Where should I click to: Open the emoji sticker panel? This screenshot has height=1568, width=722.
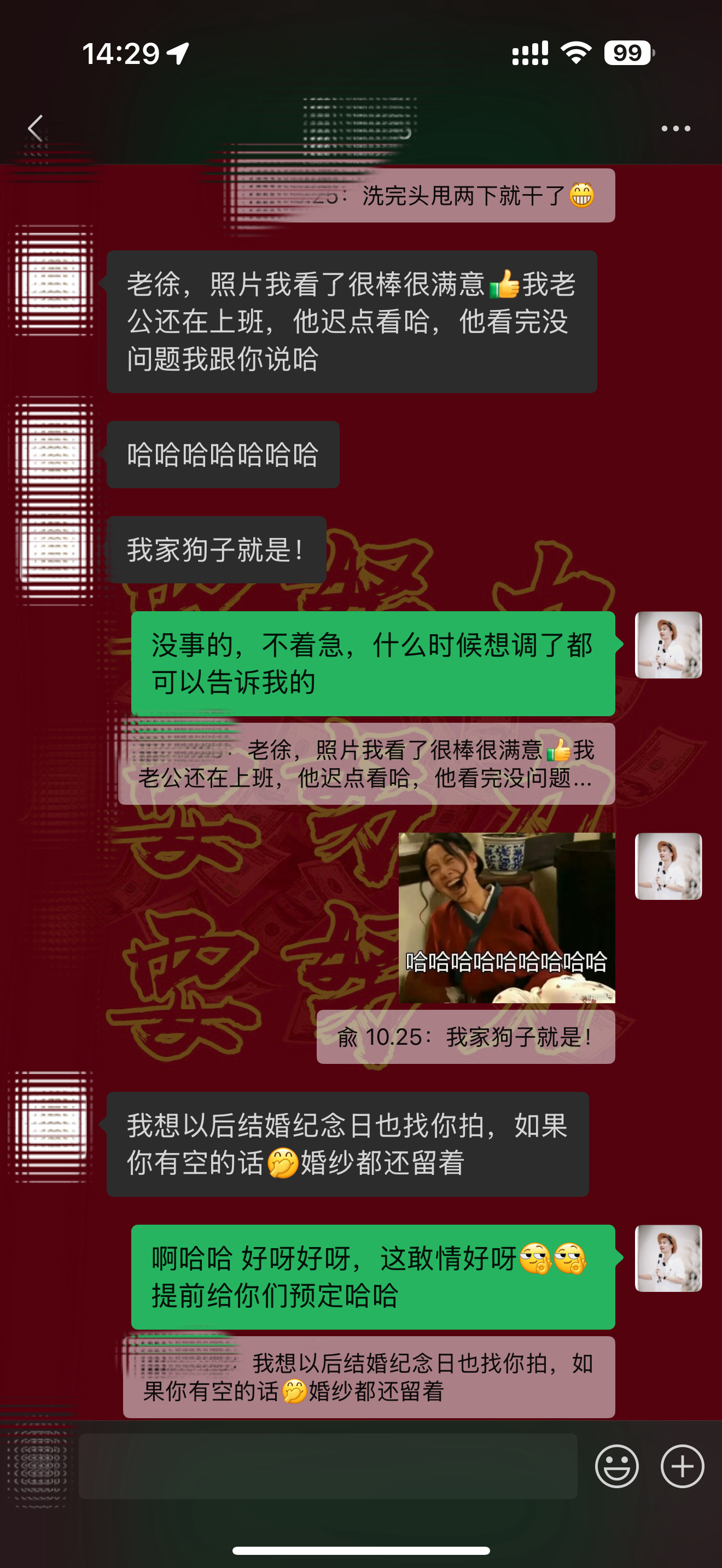click(x=616, y=1466)
